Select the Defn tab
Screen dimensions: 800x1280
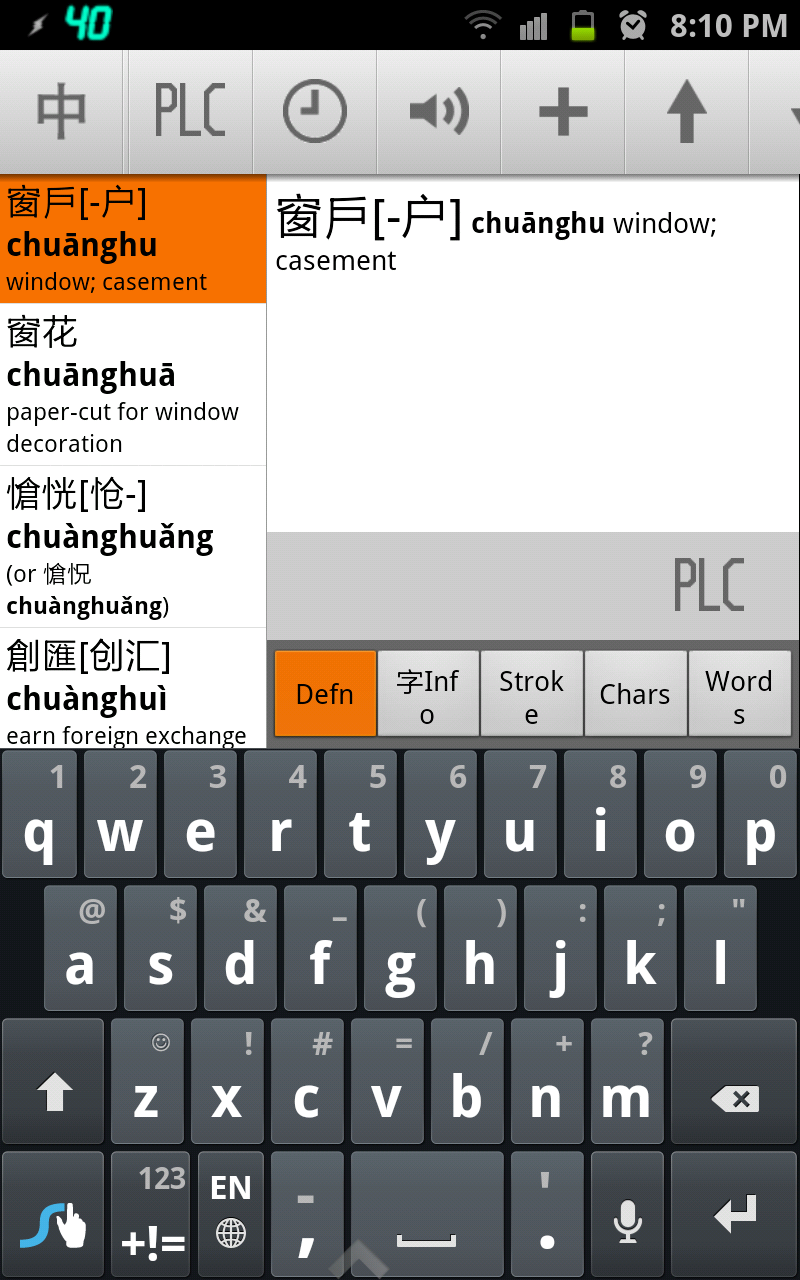(x=325, y=694)
